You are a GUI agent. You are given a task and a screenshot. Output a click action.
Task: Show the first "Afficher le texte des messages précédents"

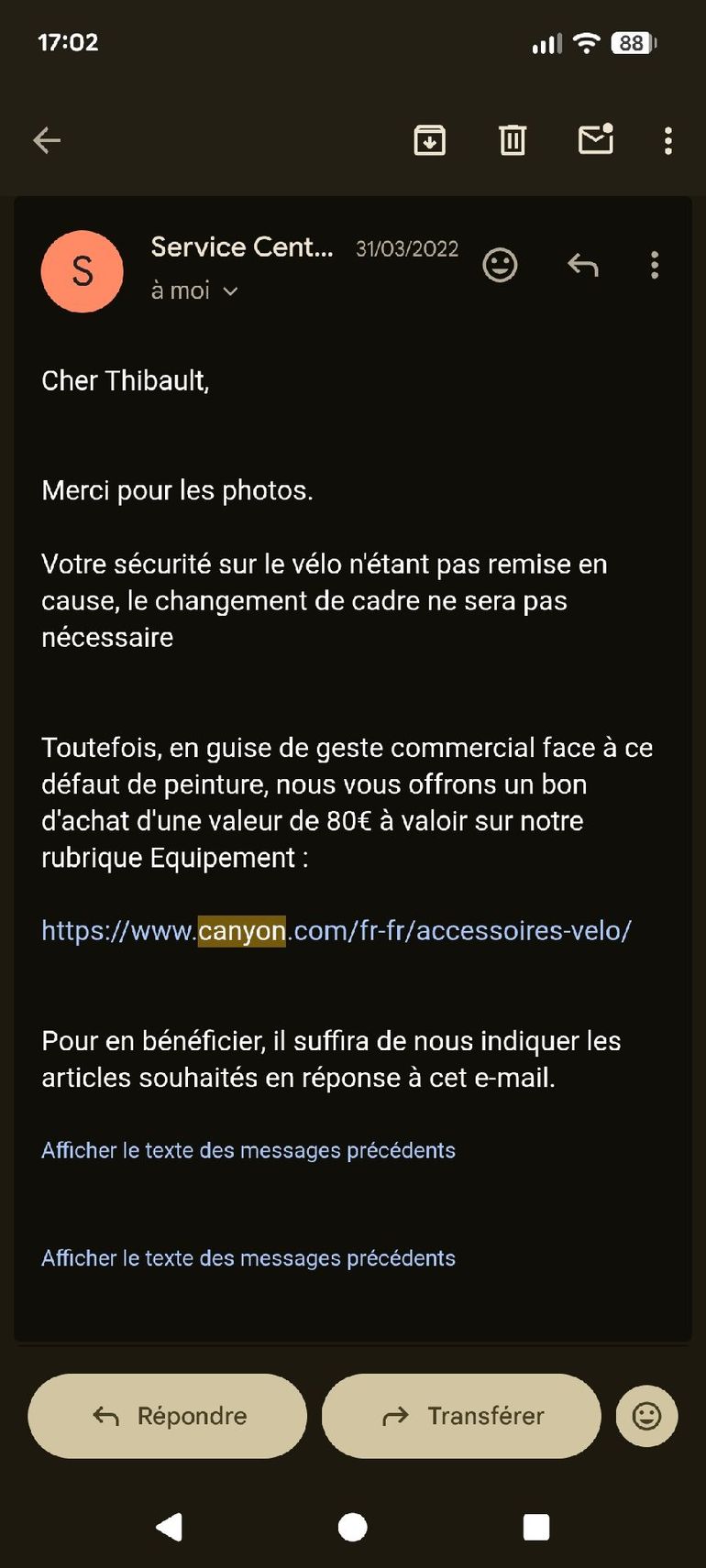(248, 1150)
